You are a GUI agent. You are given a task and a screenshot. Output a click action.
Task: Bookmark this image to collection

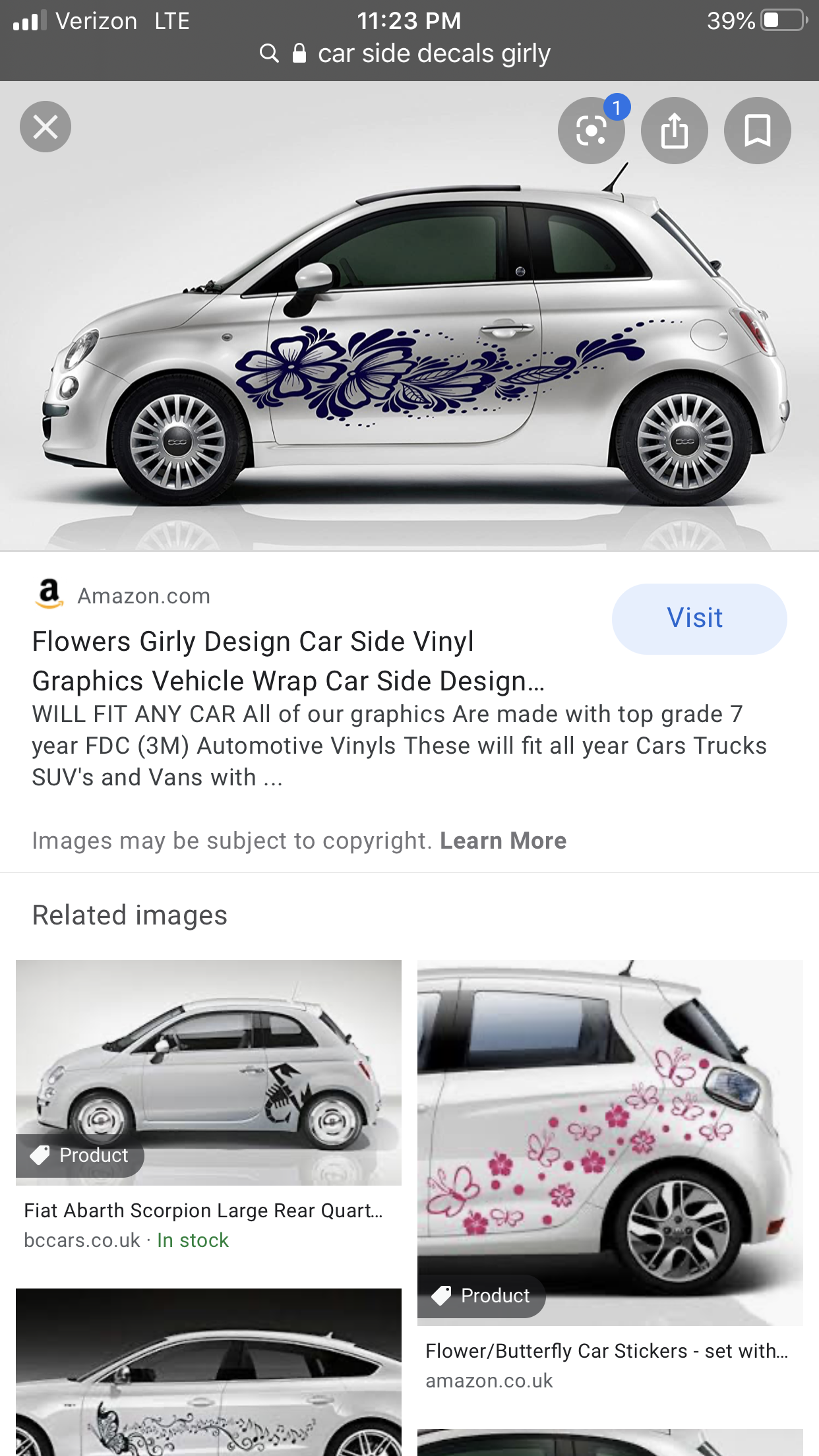click(x=758, y=131)
